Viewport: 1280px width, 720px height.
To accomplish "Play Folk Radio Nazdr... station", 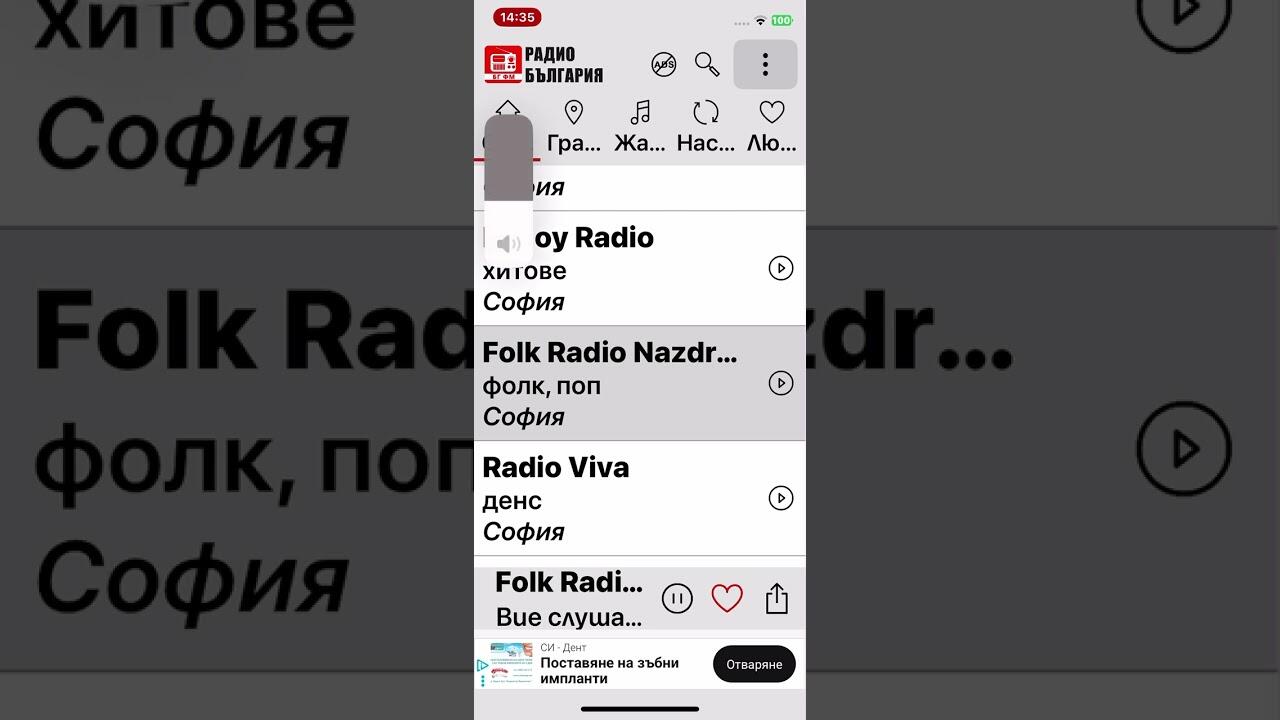I will 780,383.
